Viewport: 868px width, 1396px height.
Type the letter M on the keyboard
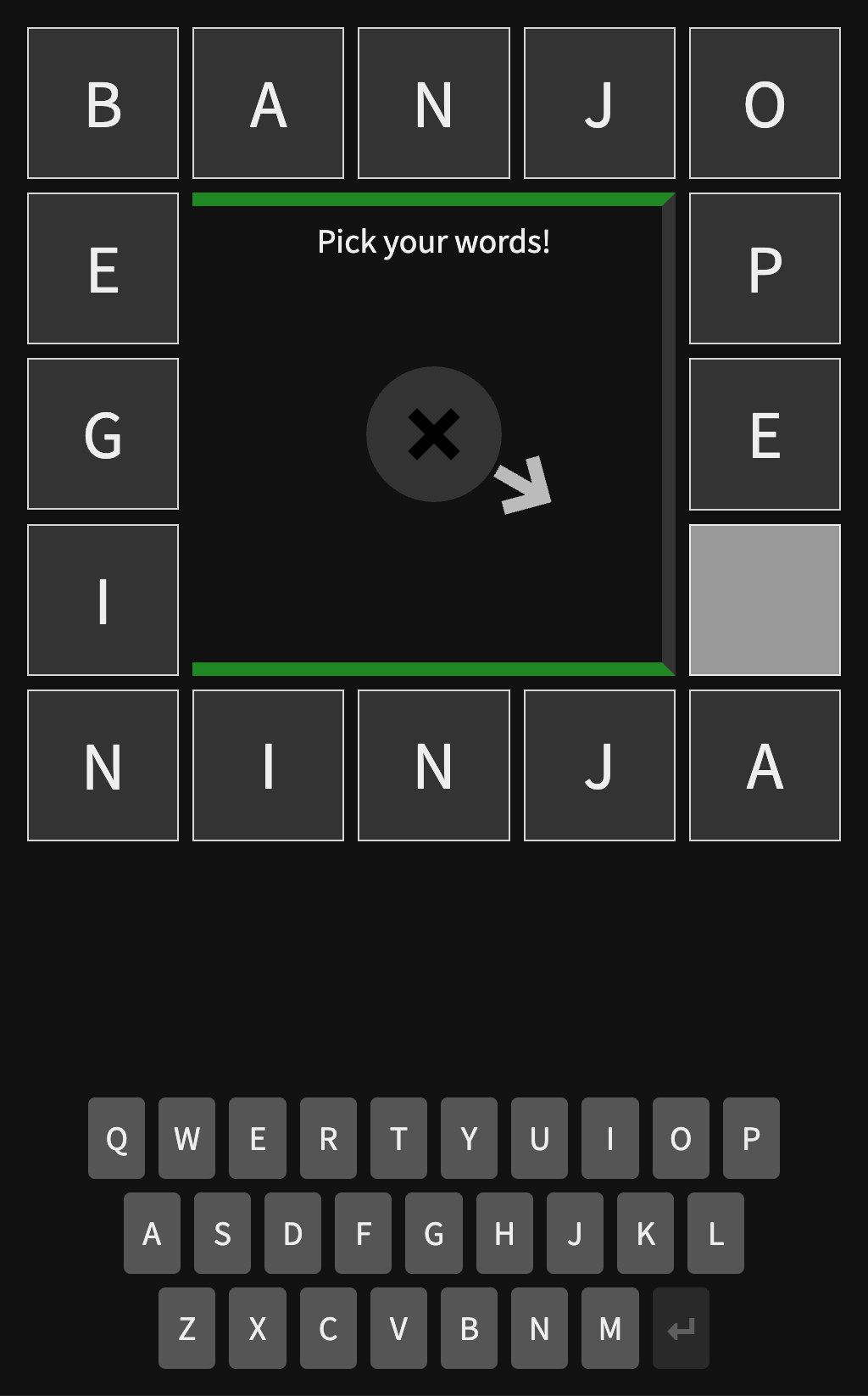(610, 1328)
